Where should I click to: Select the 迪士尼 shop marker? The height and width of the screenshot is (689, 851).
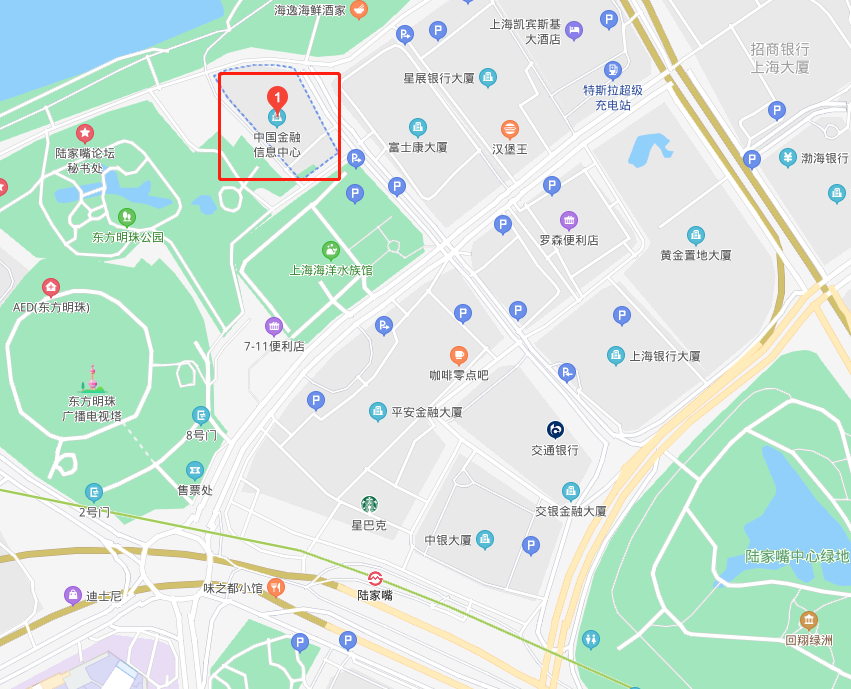pos(73,595)
